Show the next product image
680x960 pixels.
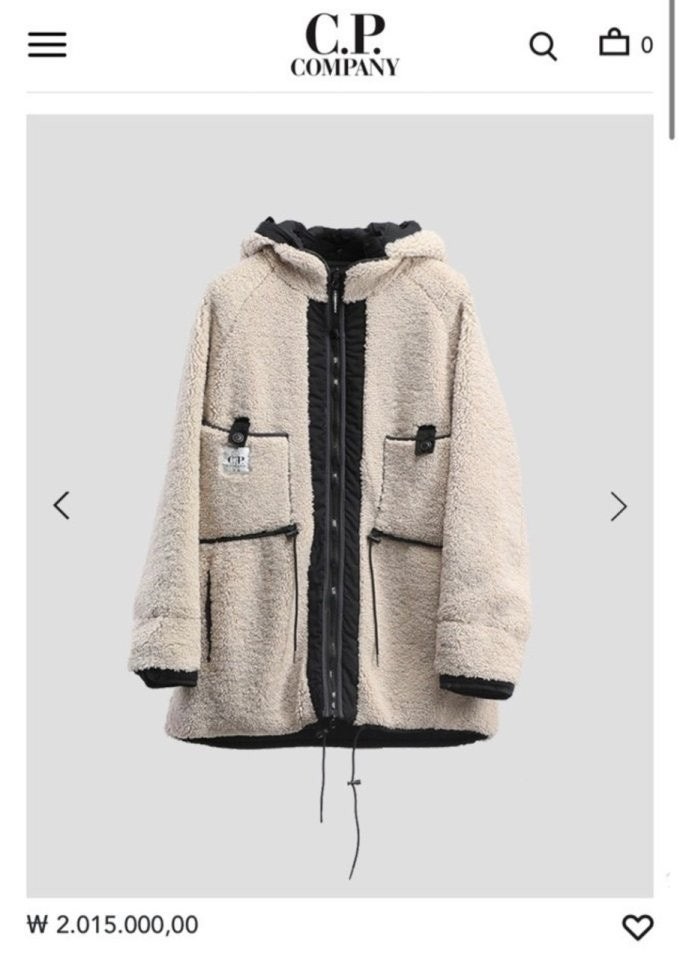618,507
